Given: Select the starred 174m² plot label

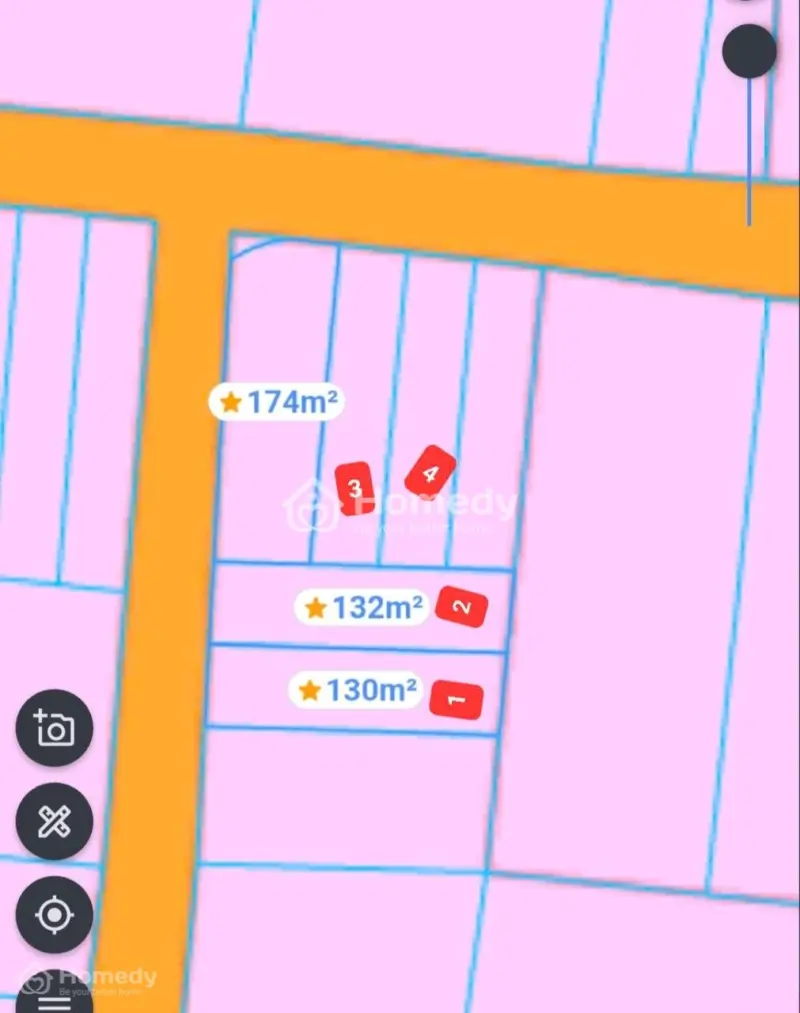Looking at the screenshot, I should pyautogui.click(x=276, y=402).
